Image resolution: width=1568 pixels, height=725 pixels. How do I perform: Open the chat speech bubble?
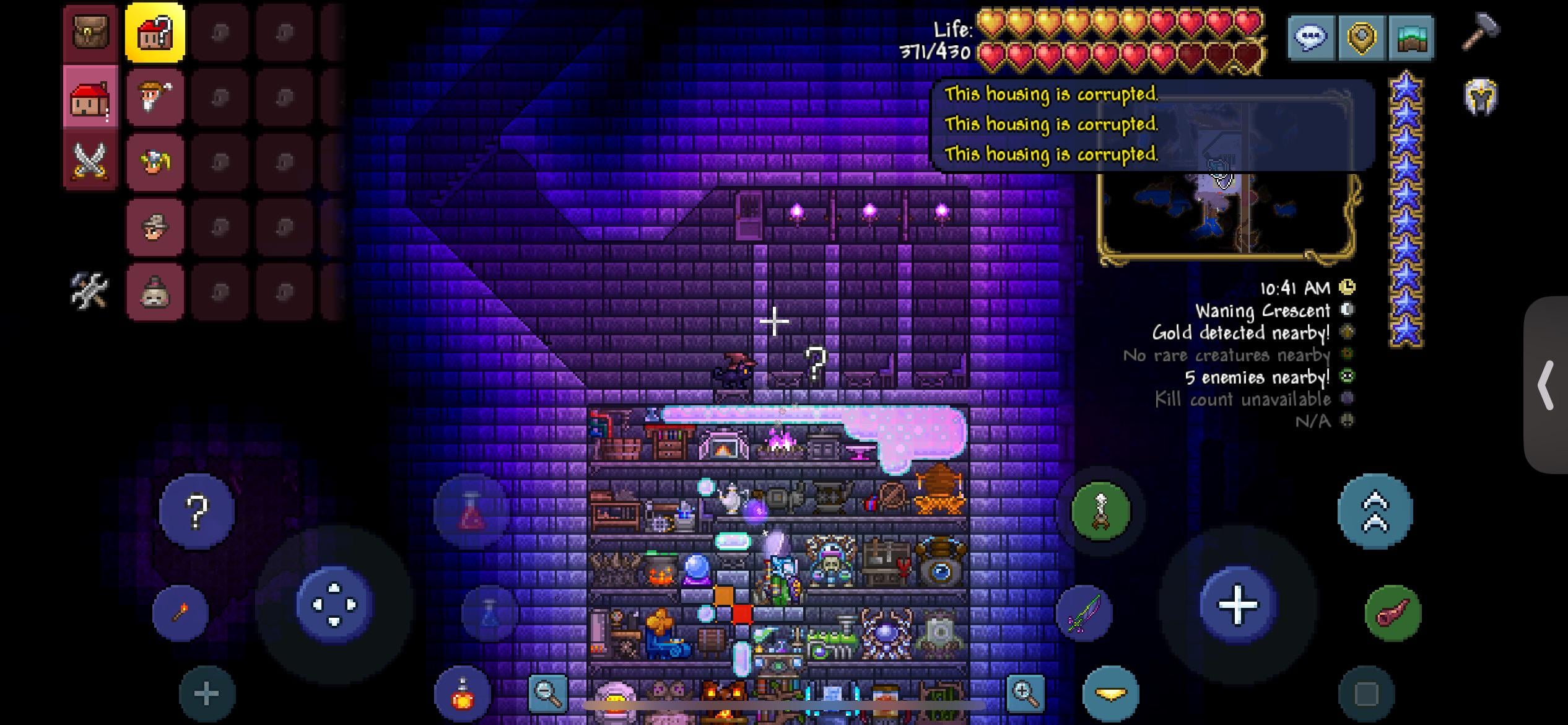(1310, 37)
